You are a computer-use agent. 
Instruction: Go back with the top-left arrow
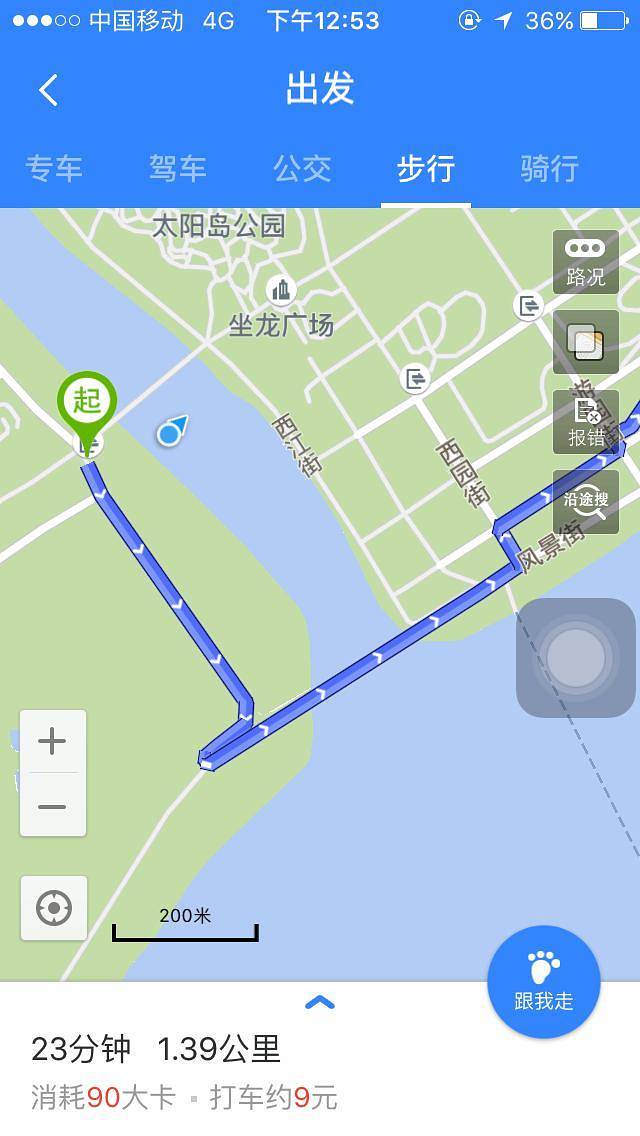(48, 90)
